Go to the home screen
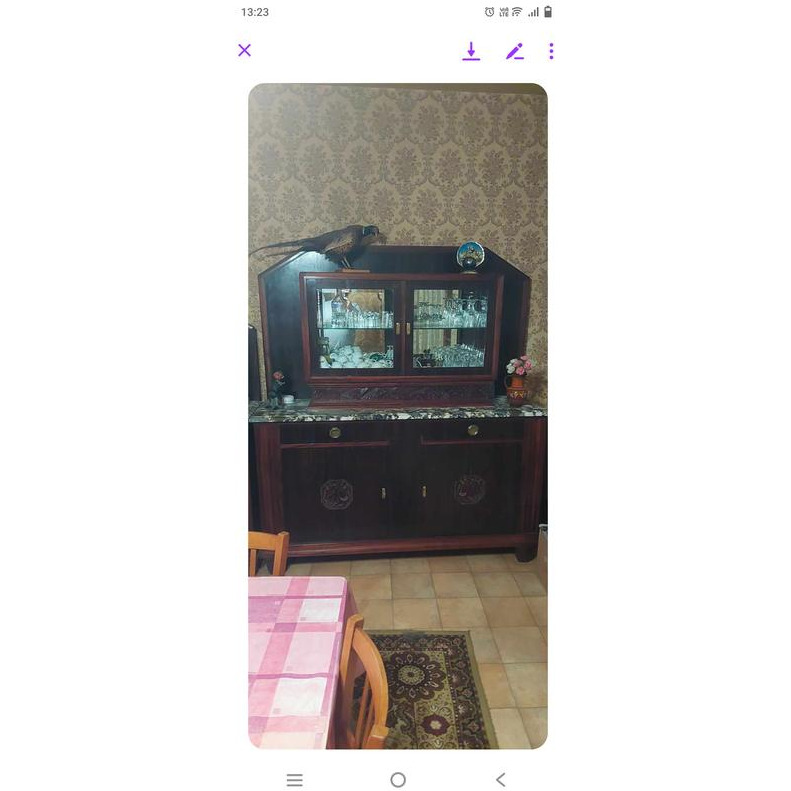This screenshot has width=791, height=791. click(398, 780)
